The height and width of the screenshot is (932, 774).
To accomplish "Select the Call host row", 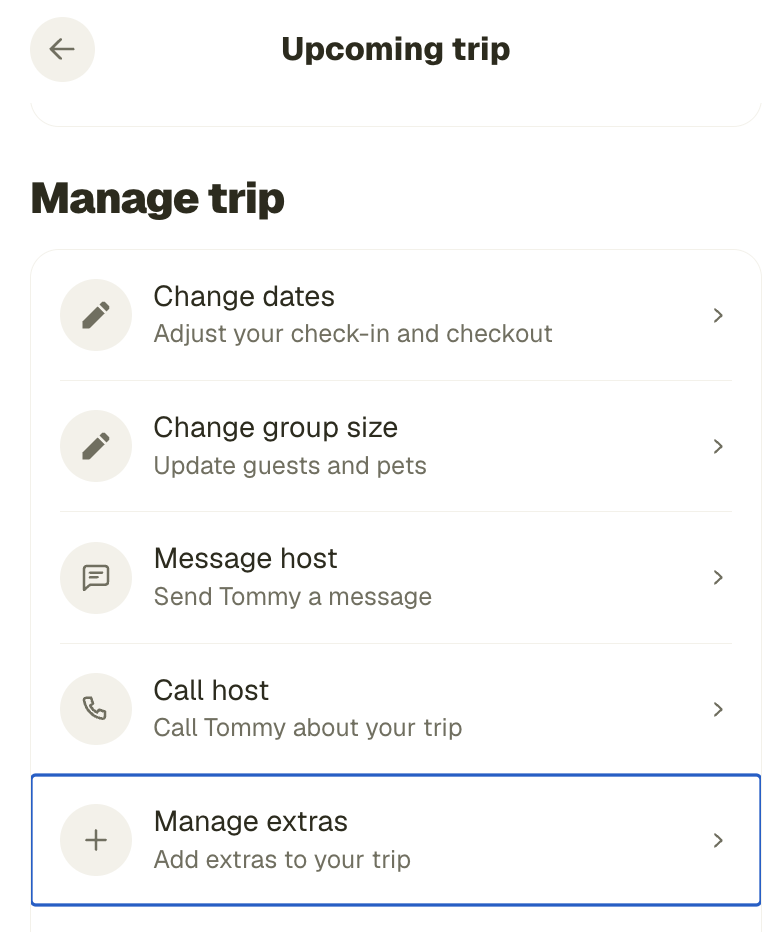I will (396, 709).
